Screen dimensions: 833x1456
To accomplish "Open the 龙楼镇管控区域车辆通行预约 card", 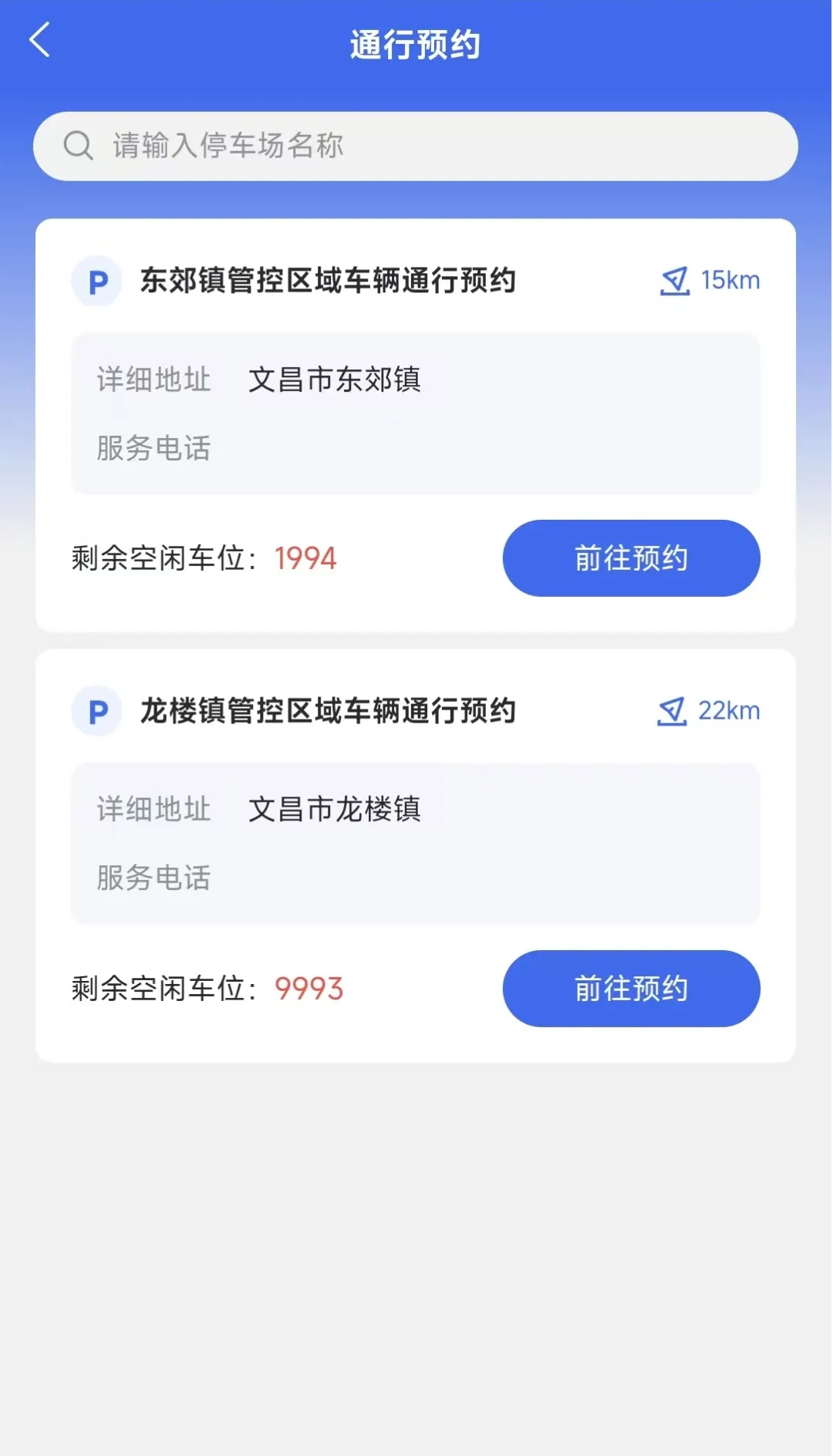I will click(x=328, y=711).
